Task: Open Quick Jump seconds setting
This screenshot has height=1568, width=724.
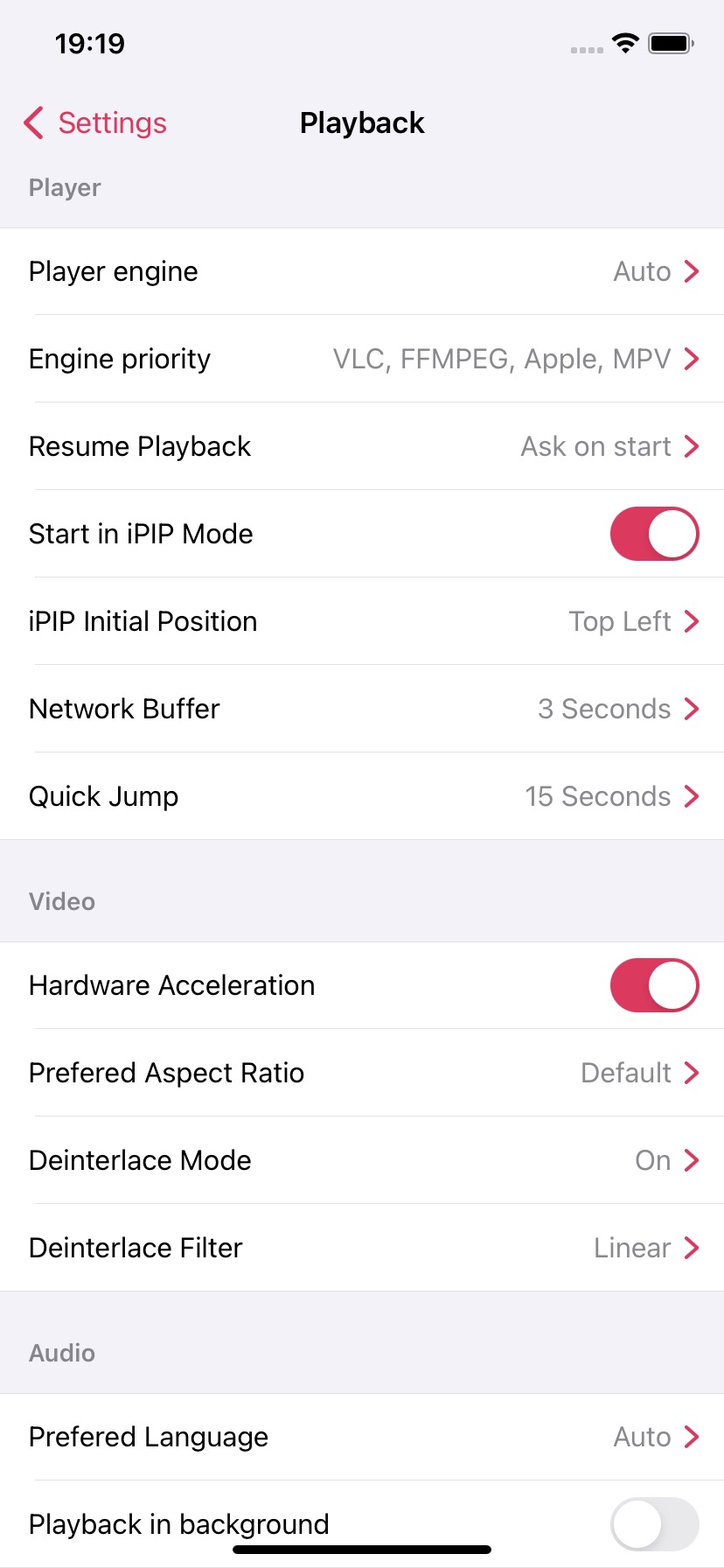Action: coord(362,796)
